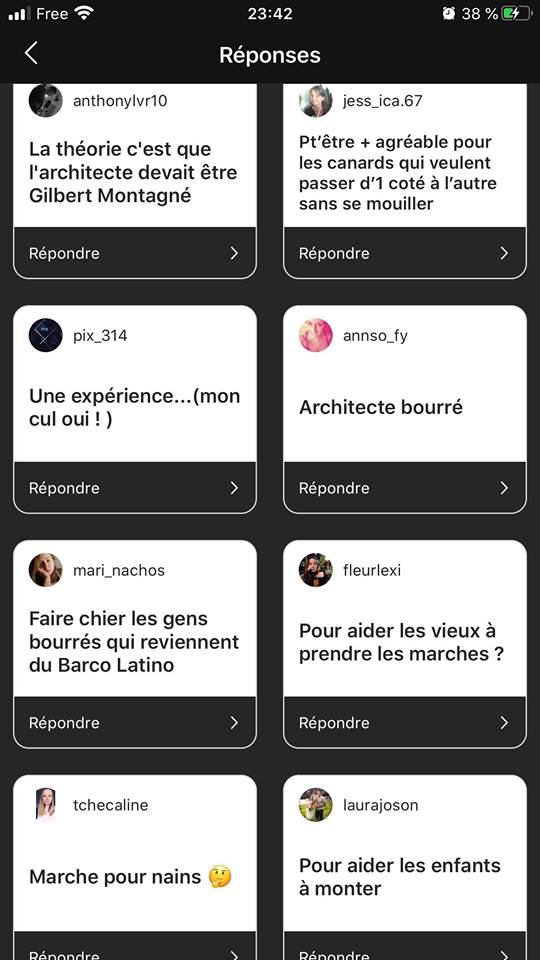
Task: Open mari_nachos' profile picture
Action: pos(46,570)
